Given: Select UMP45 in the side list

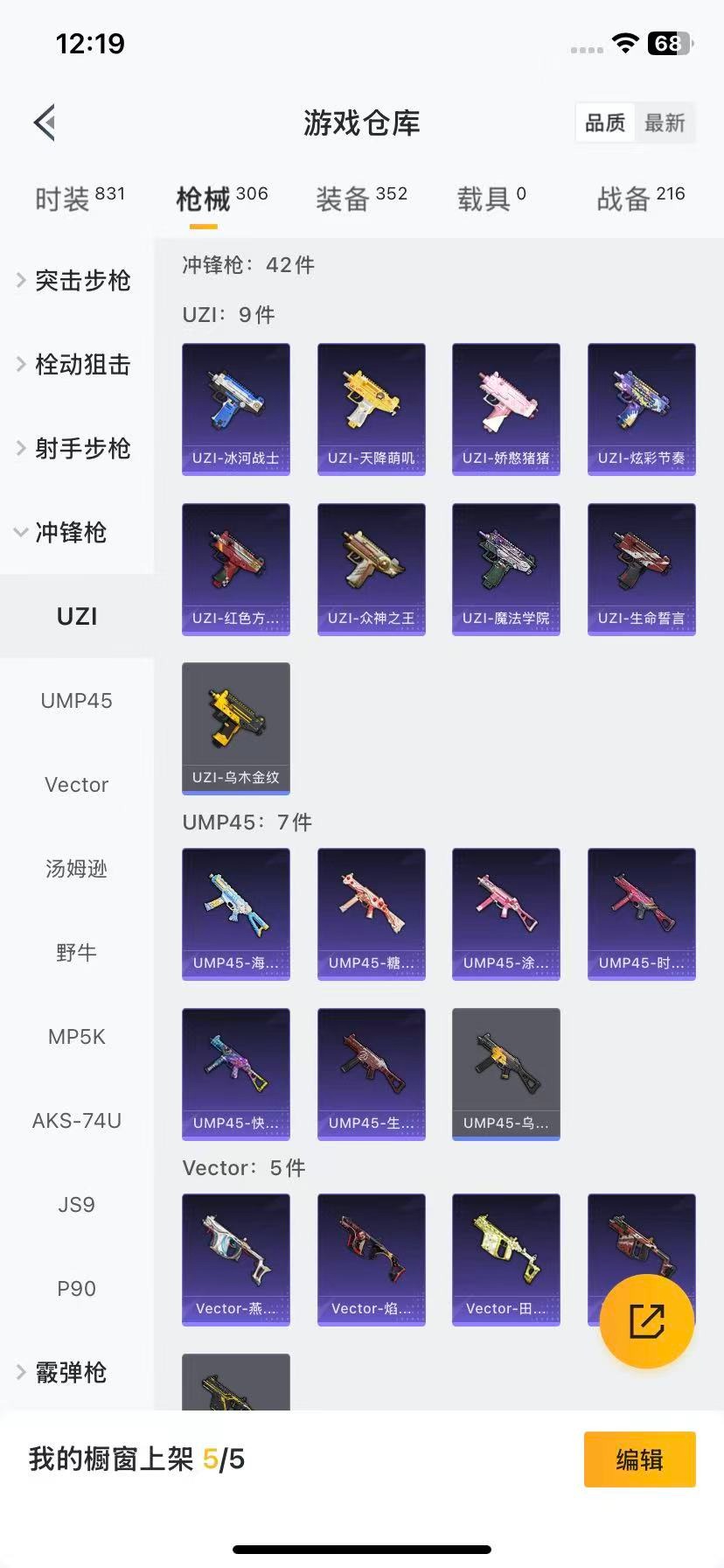Looking at the screenshot, I should click(x=76, y=700).
